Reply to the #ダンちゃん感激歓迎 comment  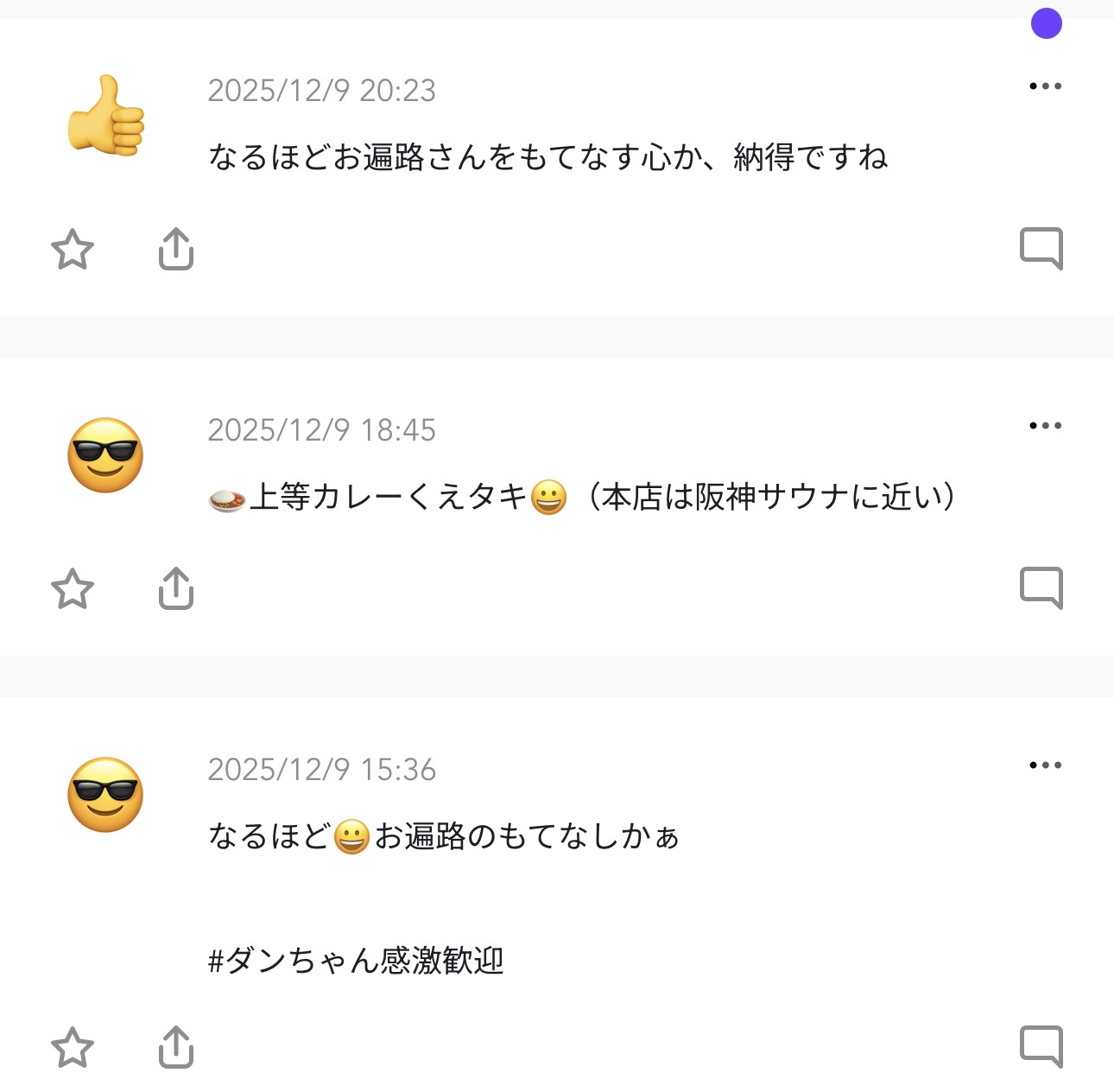click(1041, 1047)
